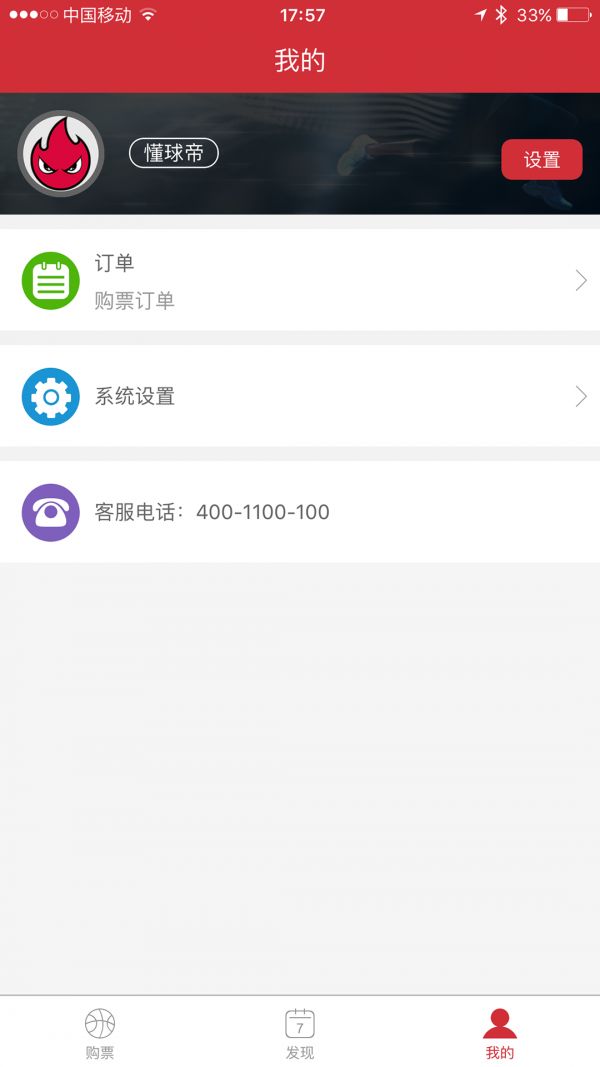
Task: Tap the red 设置 button
Action: tap(541, 160)
